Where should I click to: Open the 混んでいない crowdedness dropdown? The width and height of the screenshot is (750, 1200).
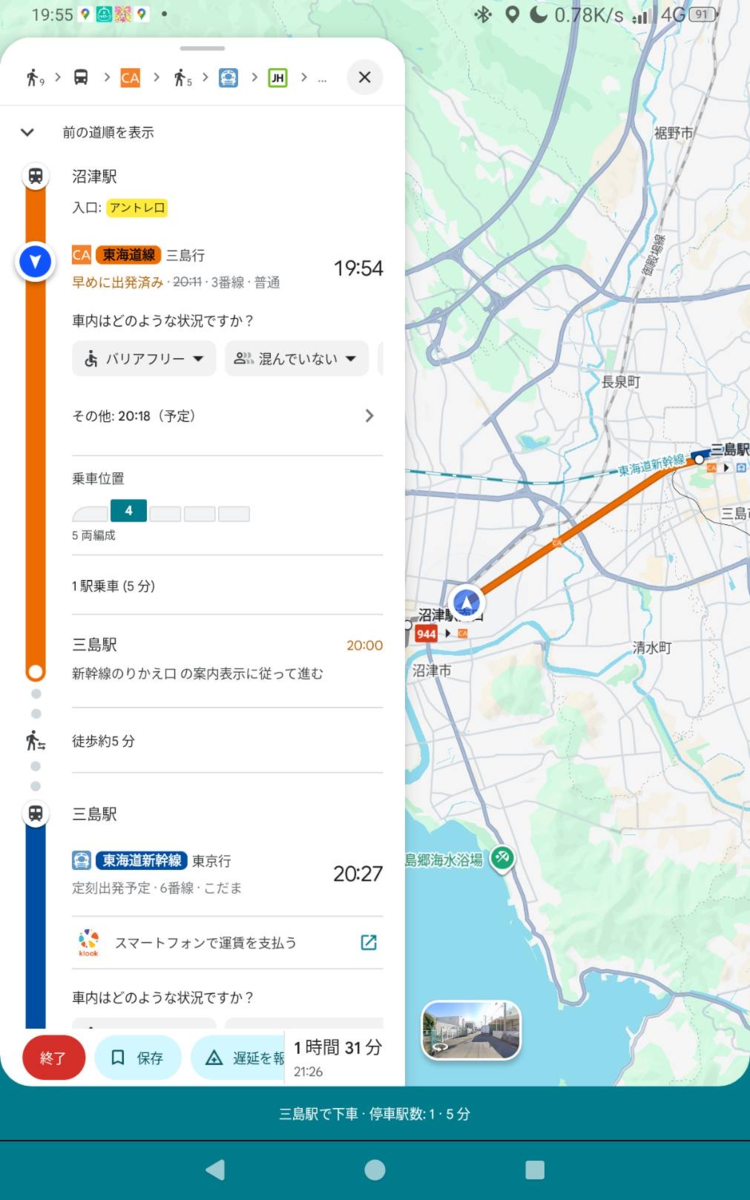point(296,358)
